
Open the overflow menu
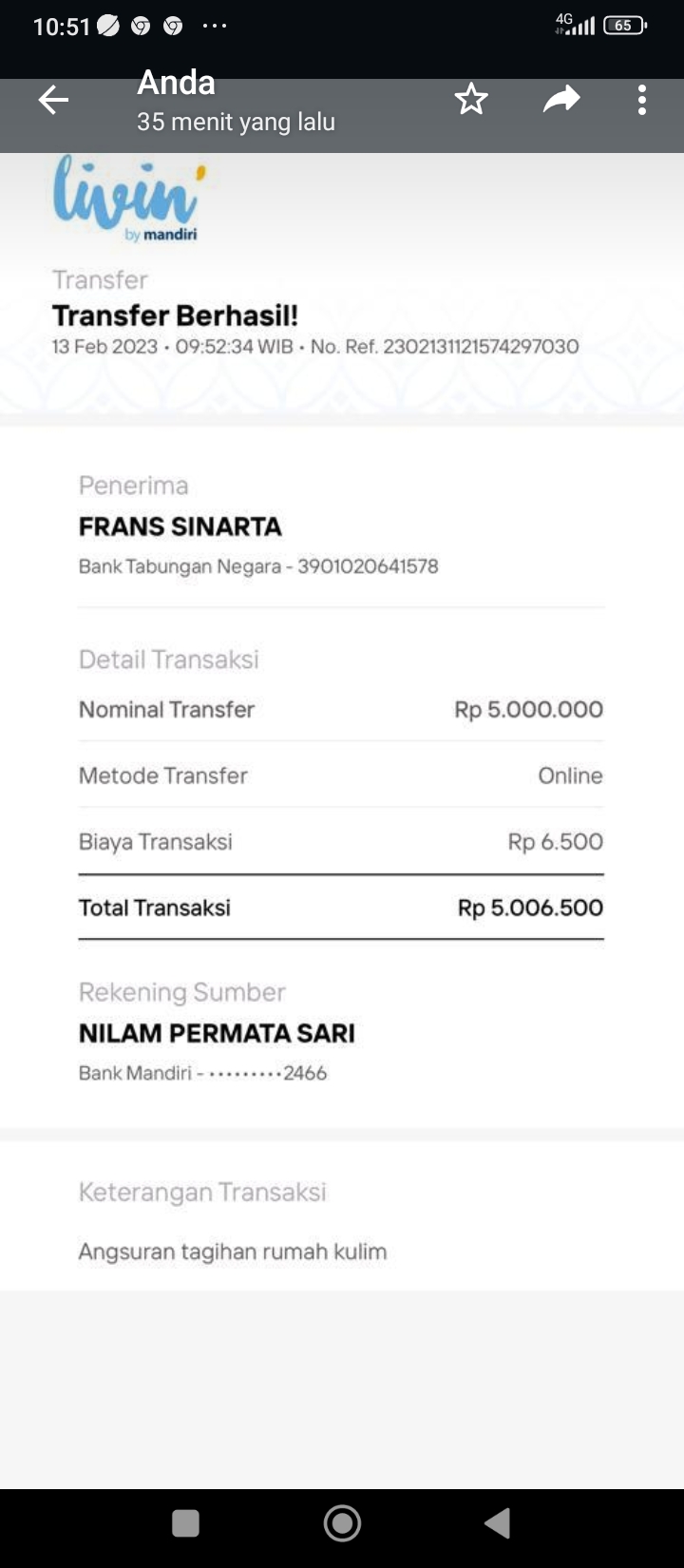tap(642, 100)
